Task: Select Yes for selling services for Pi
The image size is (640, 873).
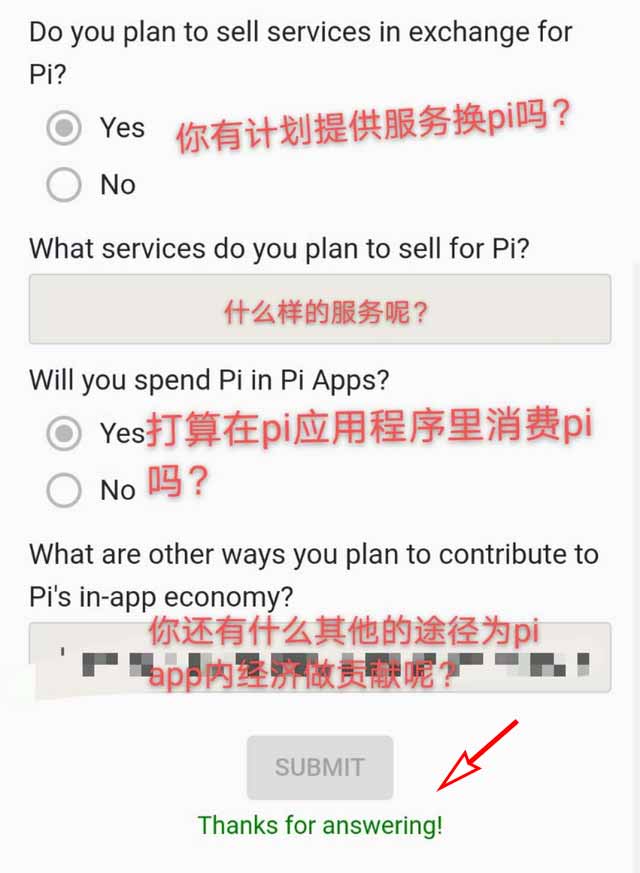Action: pos(65,128)
